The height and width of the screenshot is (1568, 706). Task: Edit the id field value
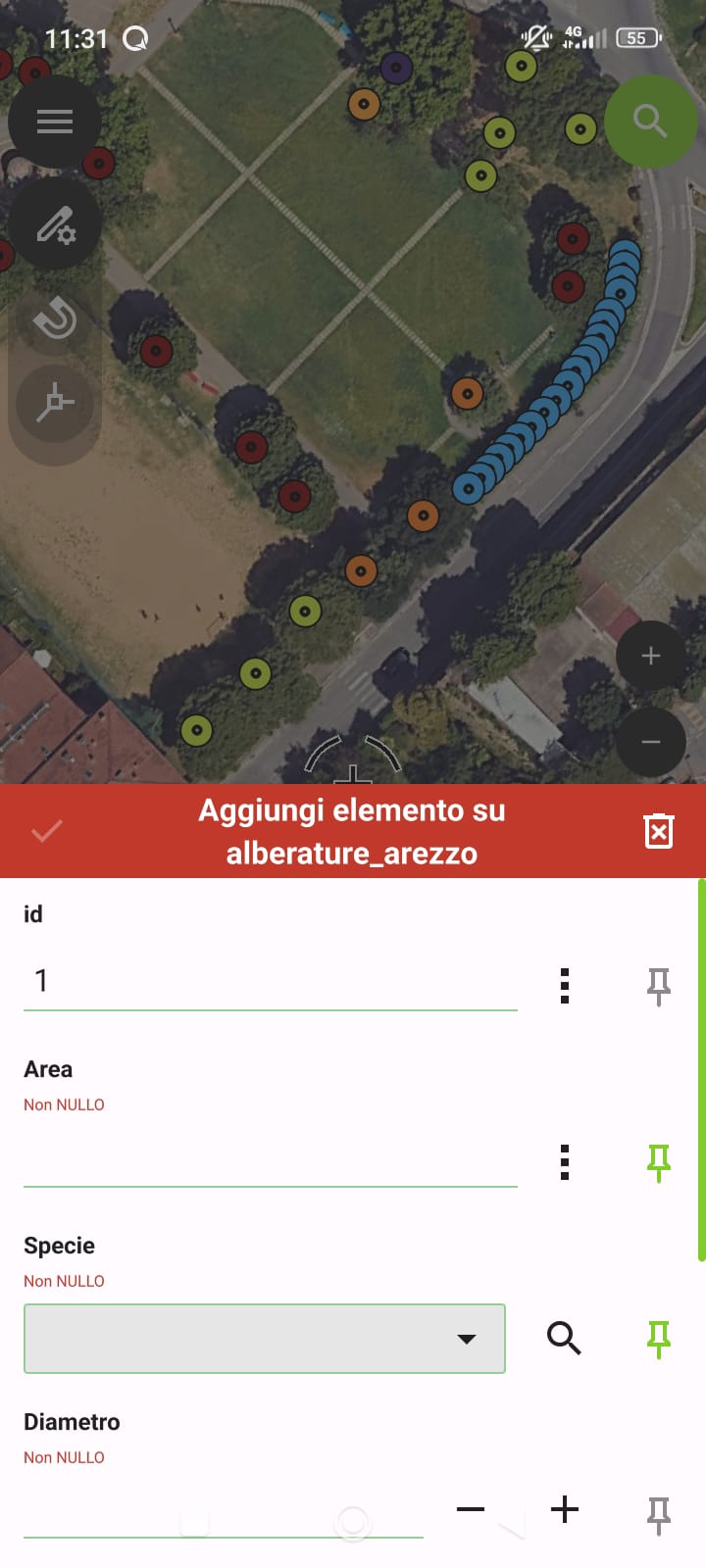[270, 981]
